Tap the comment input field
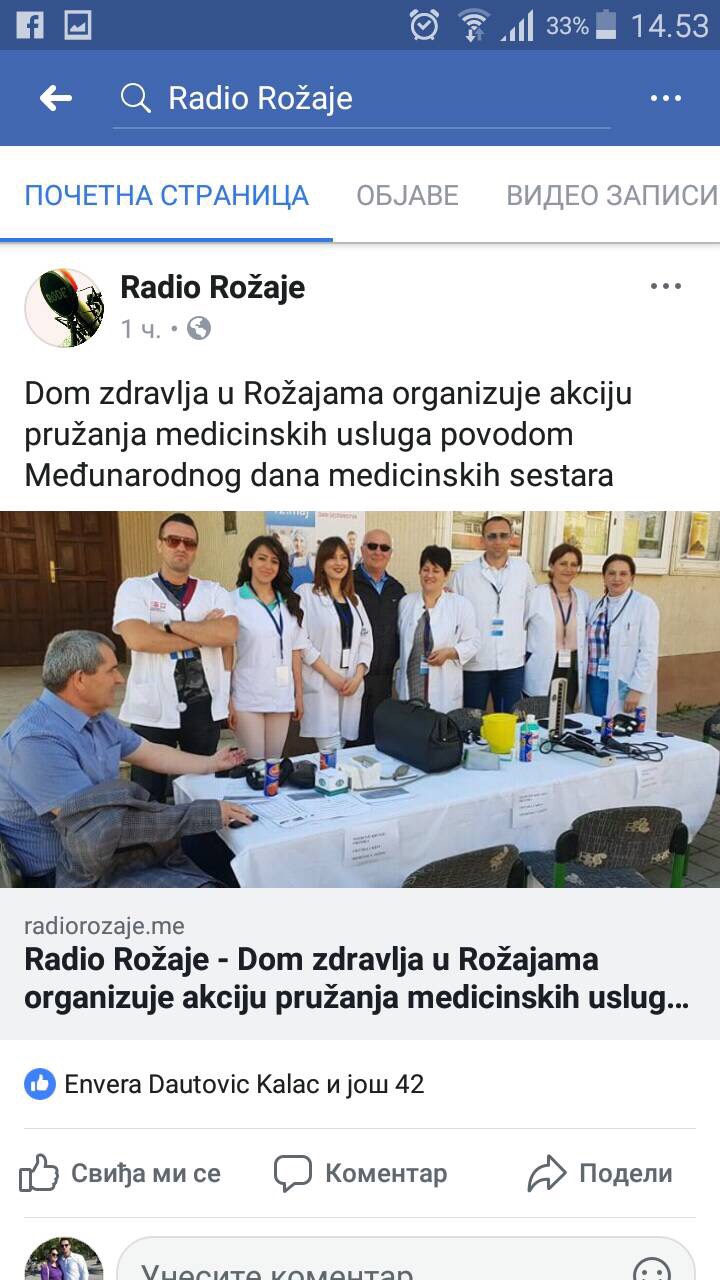The image size is (720, 1280). click(x=406, y=1262)
